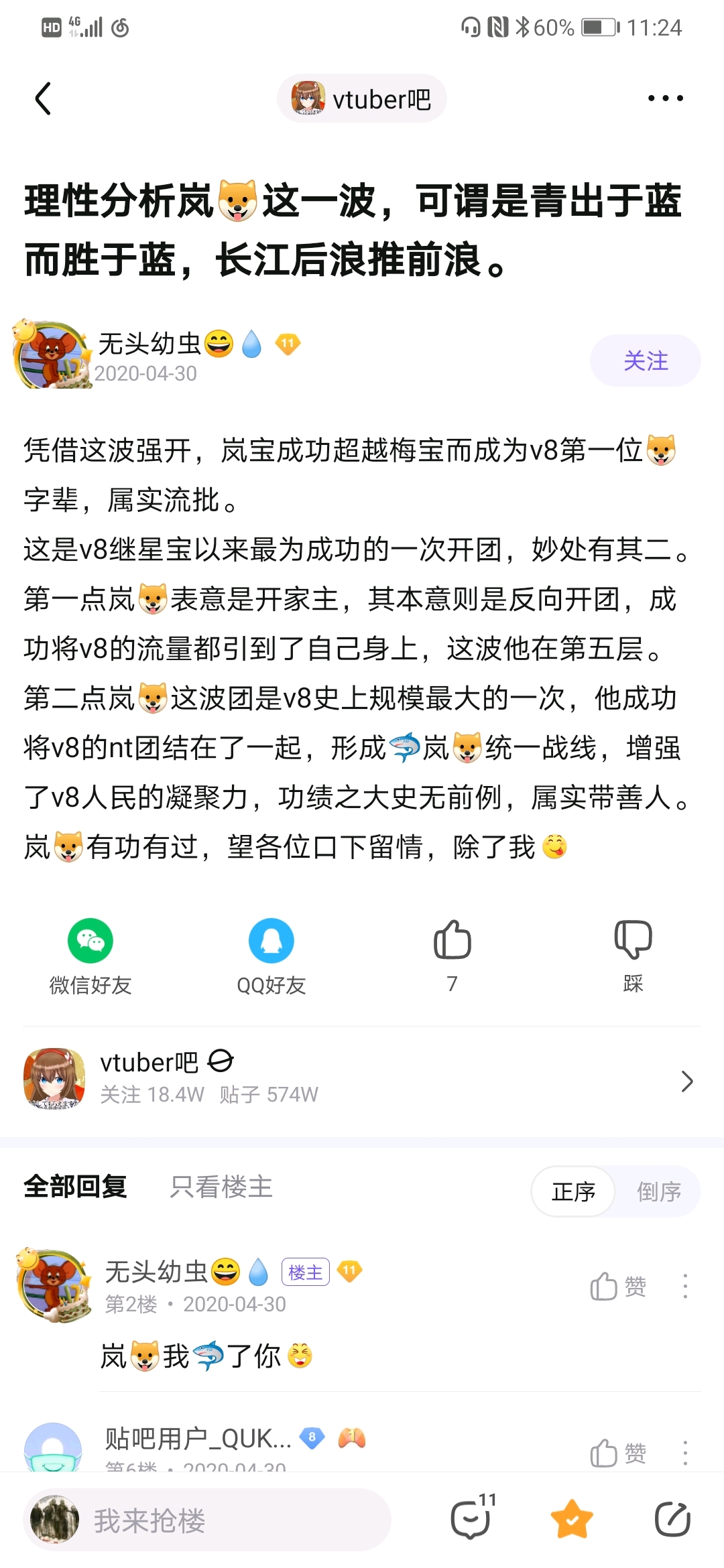The width and height of the screenshot is (724, 1568).
Task: Like the reply by 贴吧用户_QUK...
Action: click(x=617, y=1453)
